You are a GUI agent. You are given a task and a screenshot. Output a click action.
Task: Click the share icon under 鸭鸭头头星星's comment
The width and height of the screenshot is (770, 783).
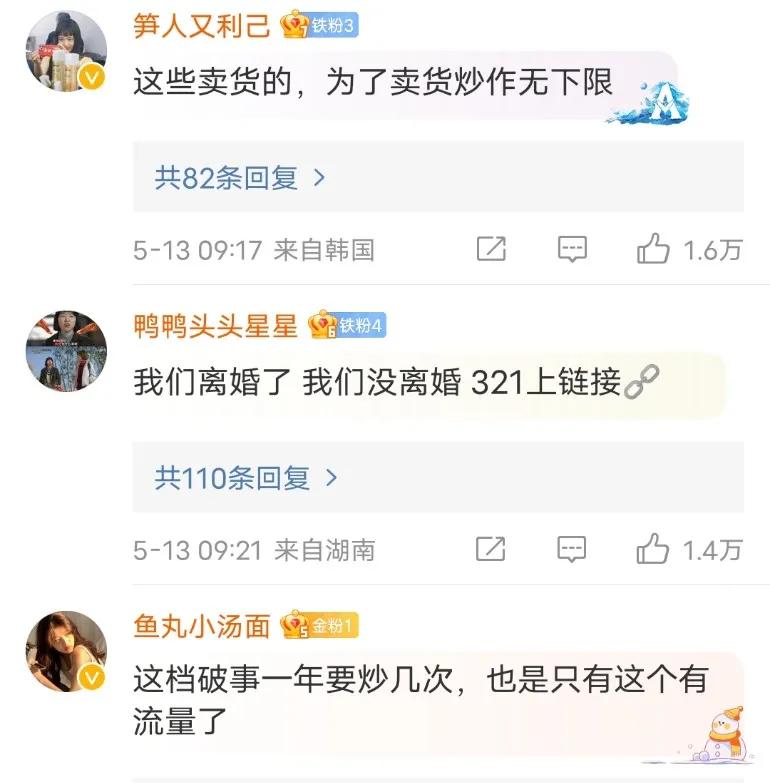(489, 549)
